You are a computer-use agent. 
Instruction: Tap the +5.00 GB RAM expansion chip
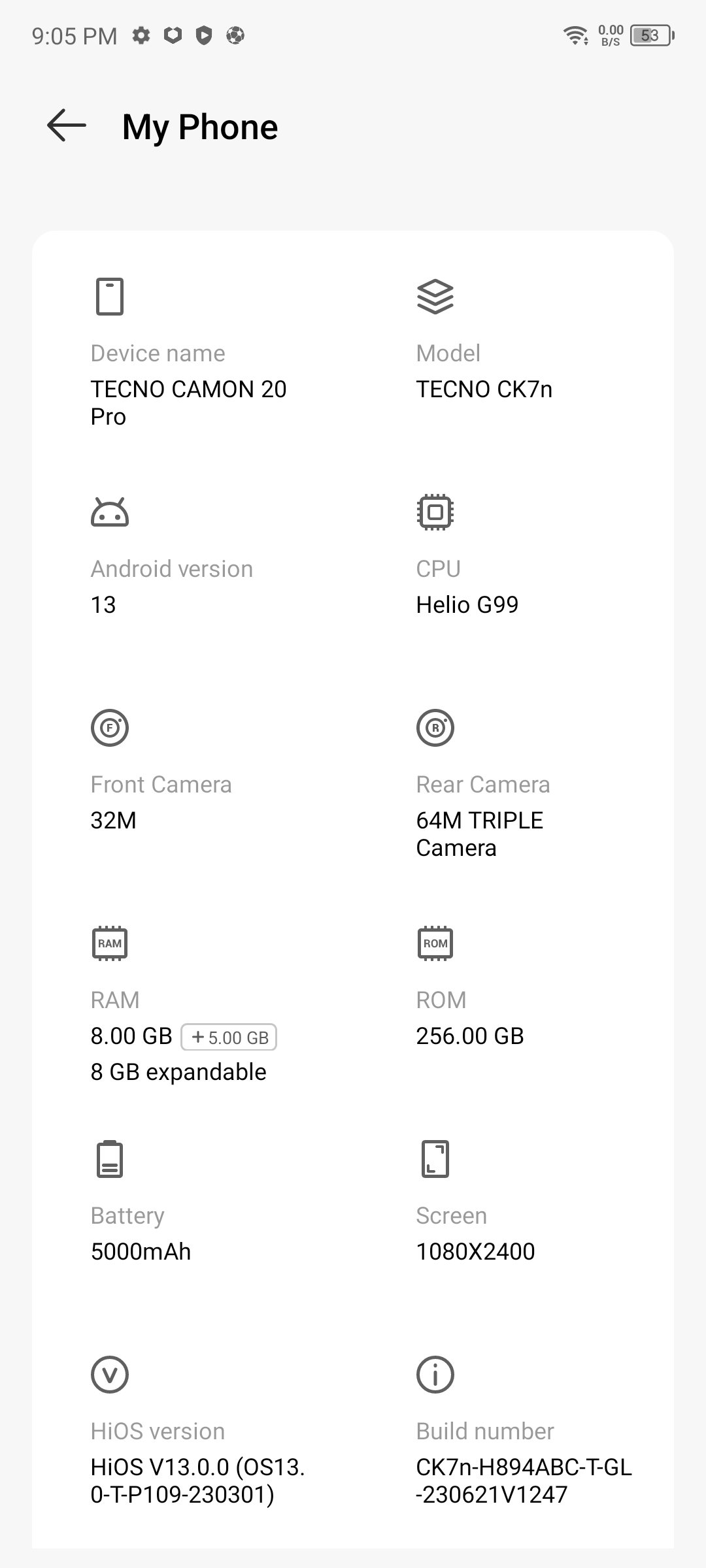pyautogui.click(x=229, y=1037)
